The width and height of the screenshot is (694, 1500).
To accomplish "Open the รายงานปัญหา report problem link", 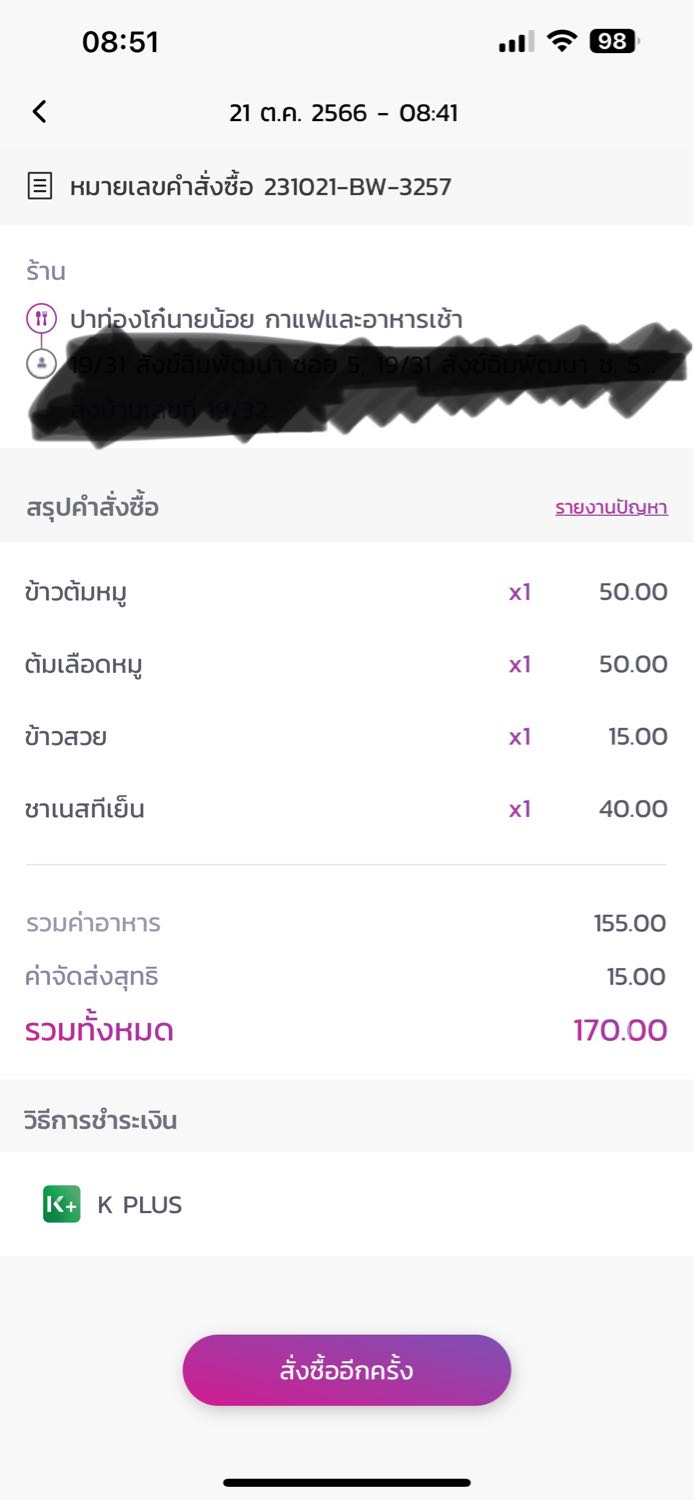I will (x=611, y=508).
